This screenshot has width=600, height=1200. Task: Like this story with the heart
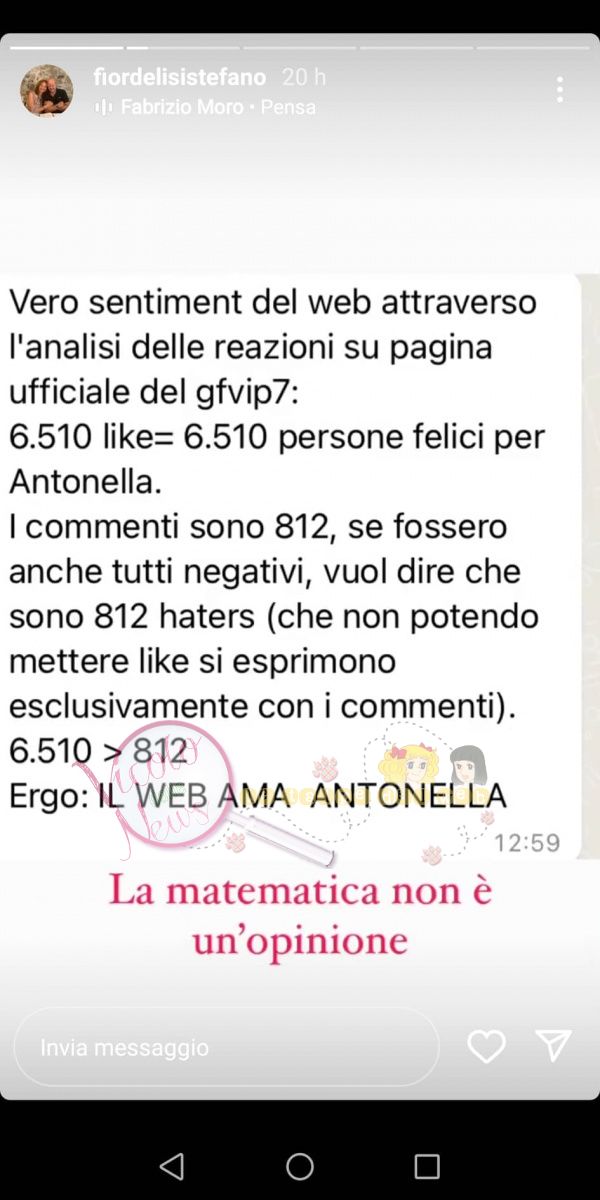pos(486,1047)
